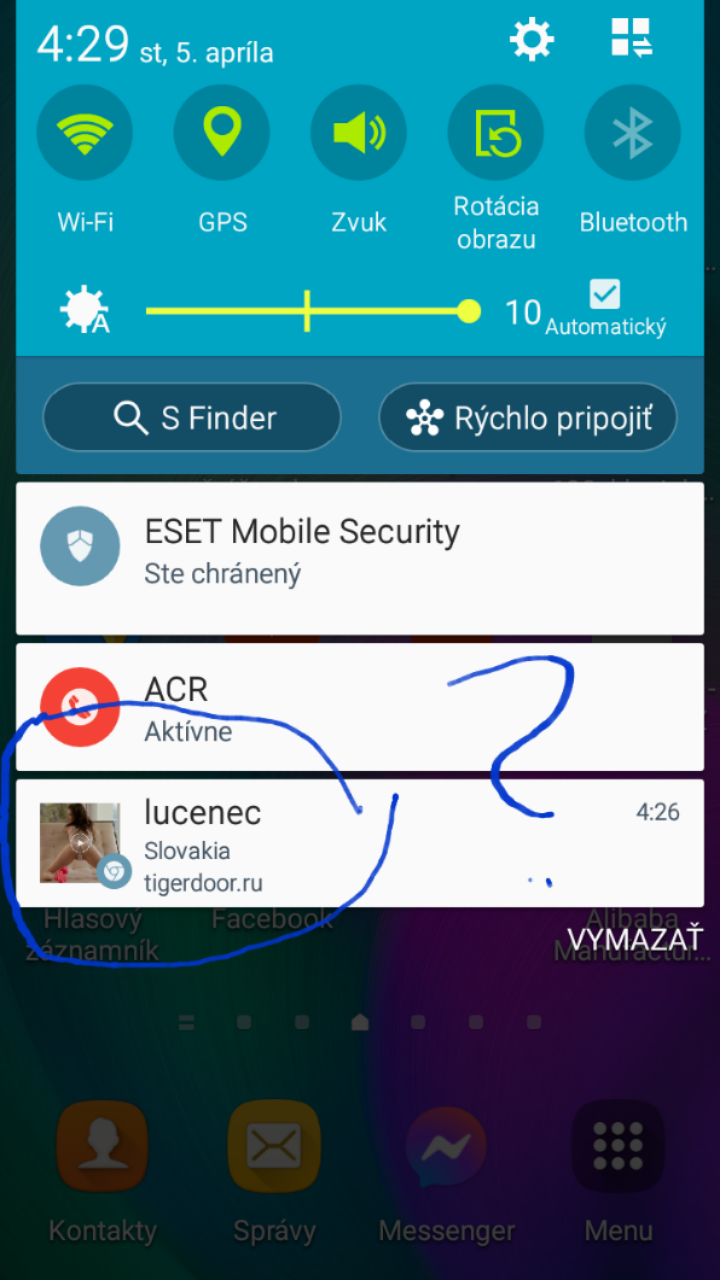
Task: Tap the Rýchlo pripojiť button
Action: (528, 418)
